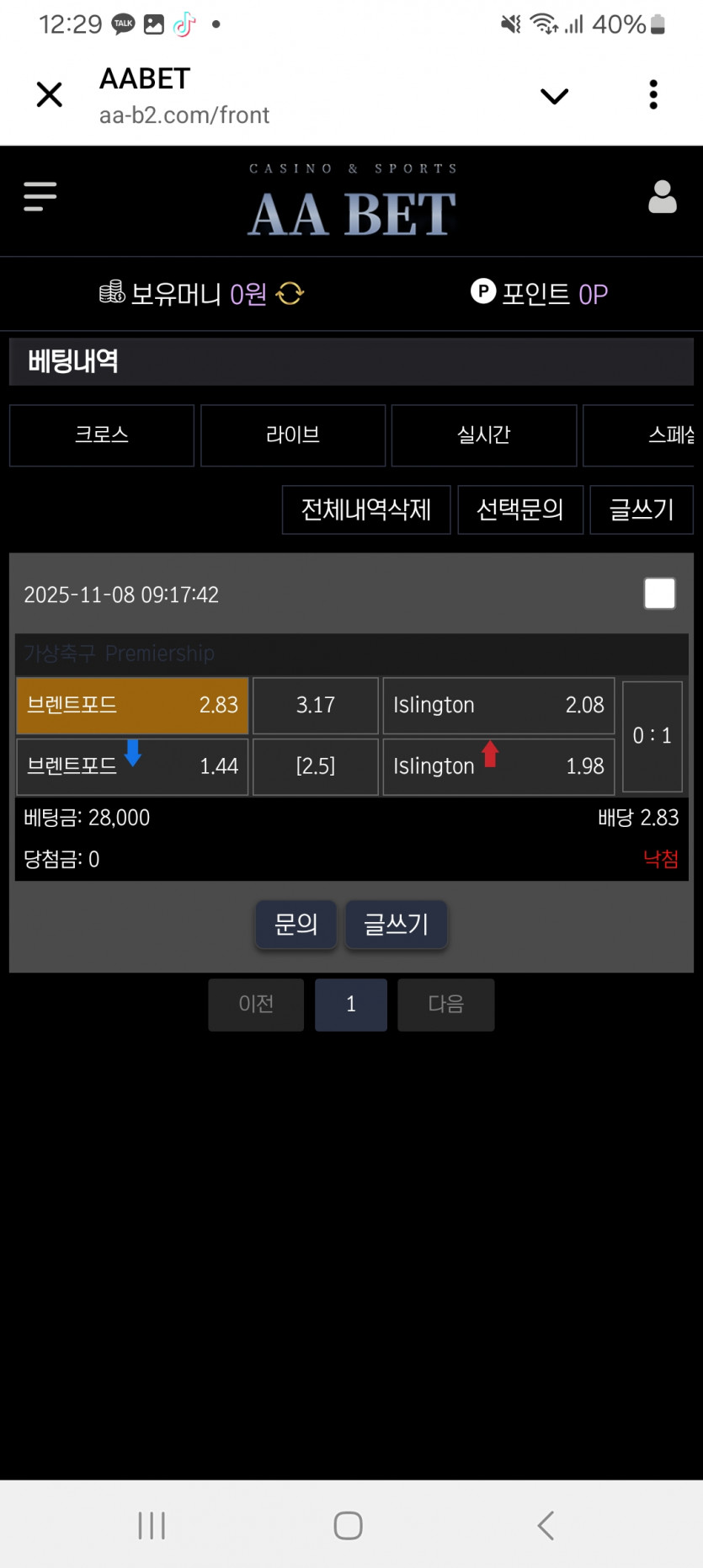
Task: Switch to the 스페셜 tab
Action: click(640, 435)
